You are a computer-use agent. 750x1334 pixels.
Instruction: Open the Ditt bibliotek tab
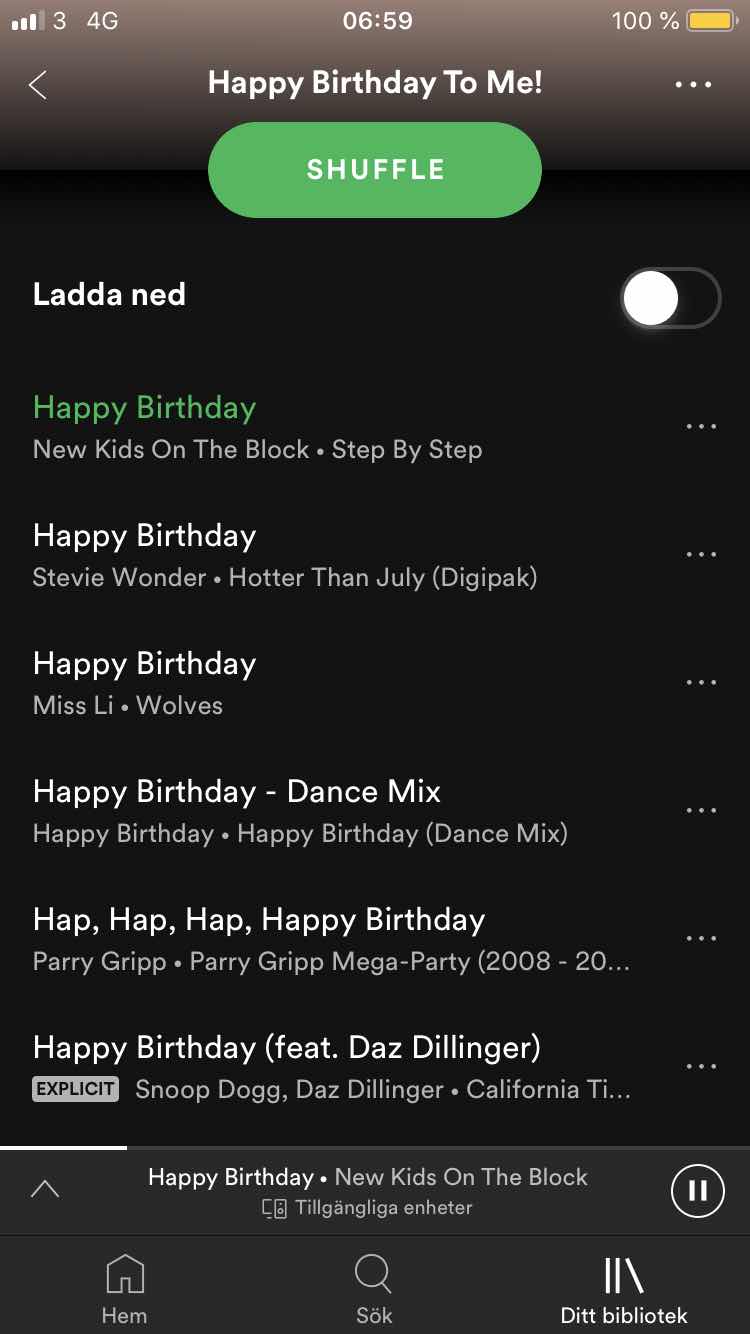pos(624,1290)
